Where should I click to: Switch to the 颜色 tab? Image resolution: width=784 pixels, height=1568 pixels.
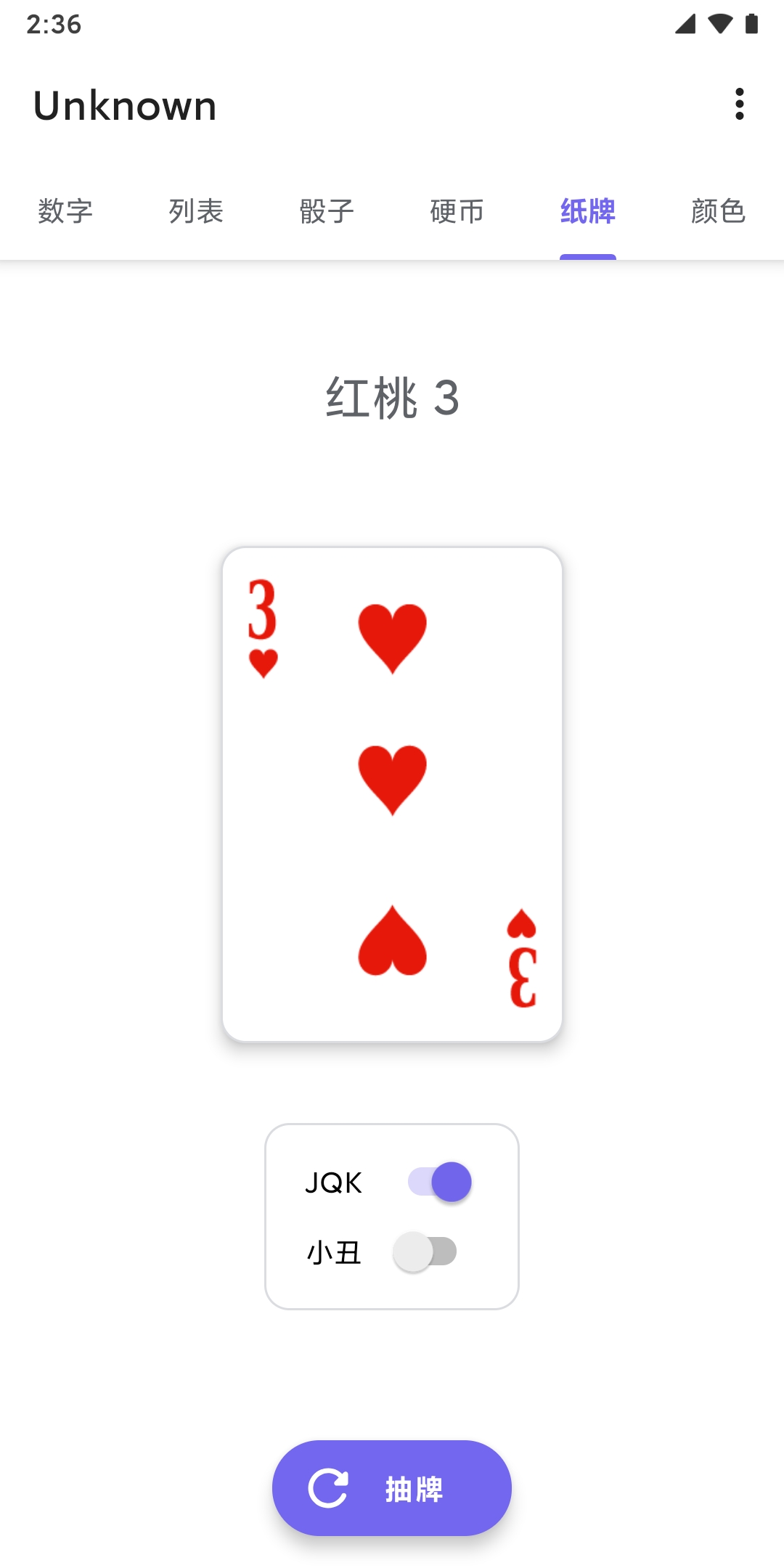[x=719, y=212]
